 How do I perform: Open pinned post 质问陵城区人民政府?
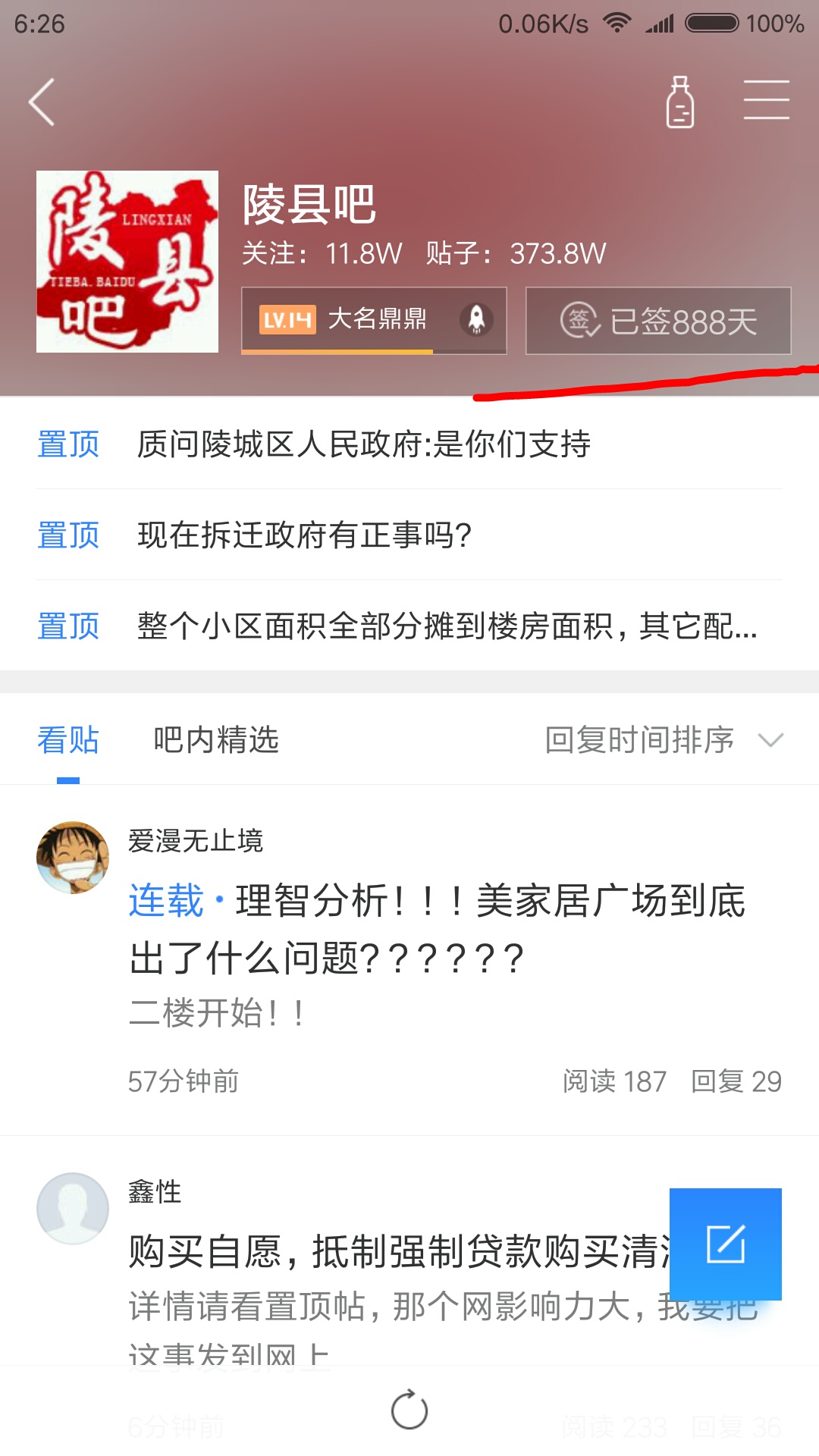pos(409,444)
